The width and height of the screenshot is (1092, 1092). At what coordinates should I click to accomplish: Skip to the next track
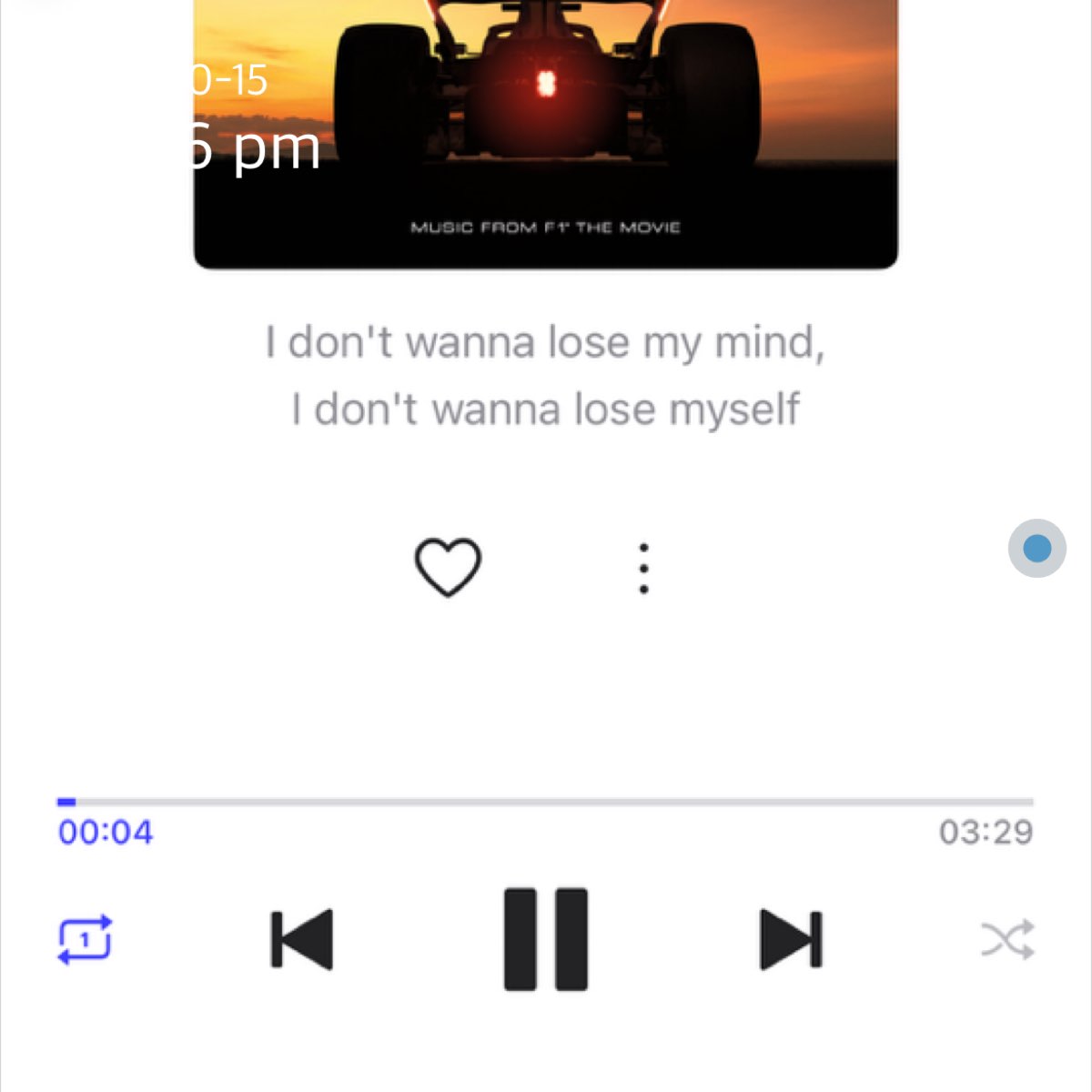pos(791,938)
